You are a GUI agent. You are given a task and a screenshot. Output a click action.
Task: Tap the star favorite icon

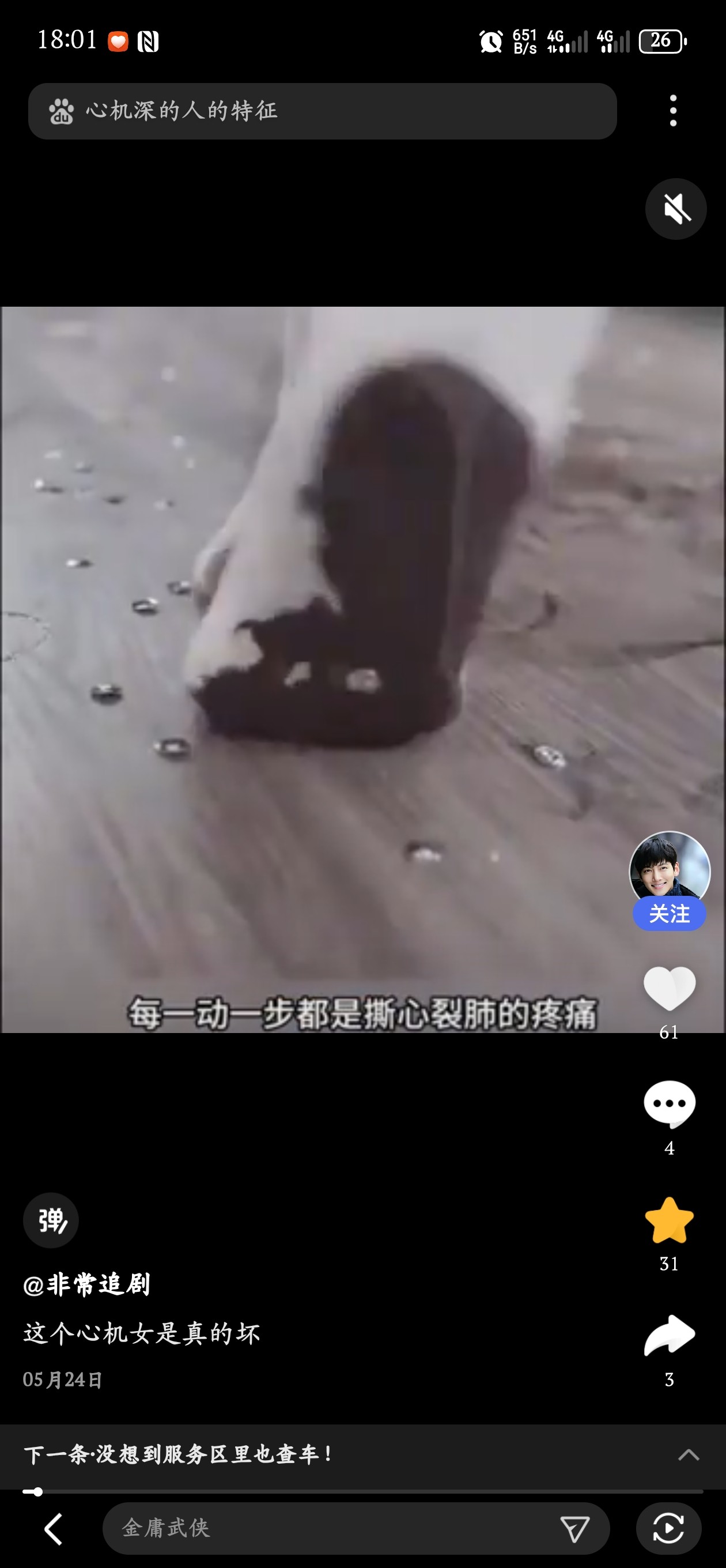(x=669, y=1220)
